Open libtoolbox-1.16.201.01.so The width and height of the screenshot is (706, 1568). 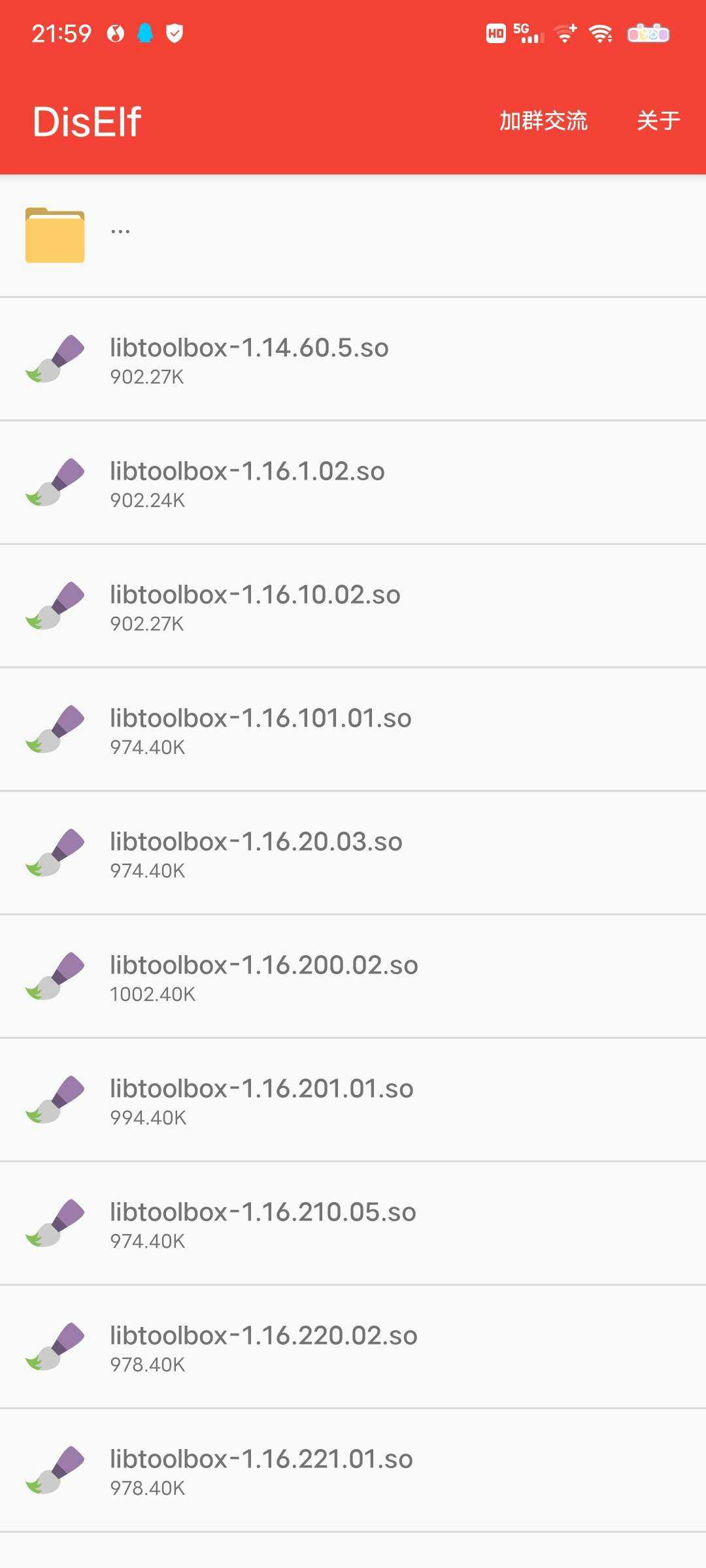[353, 1100]
